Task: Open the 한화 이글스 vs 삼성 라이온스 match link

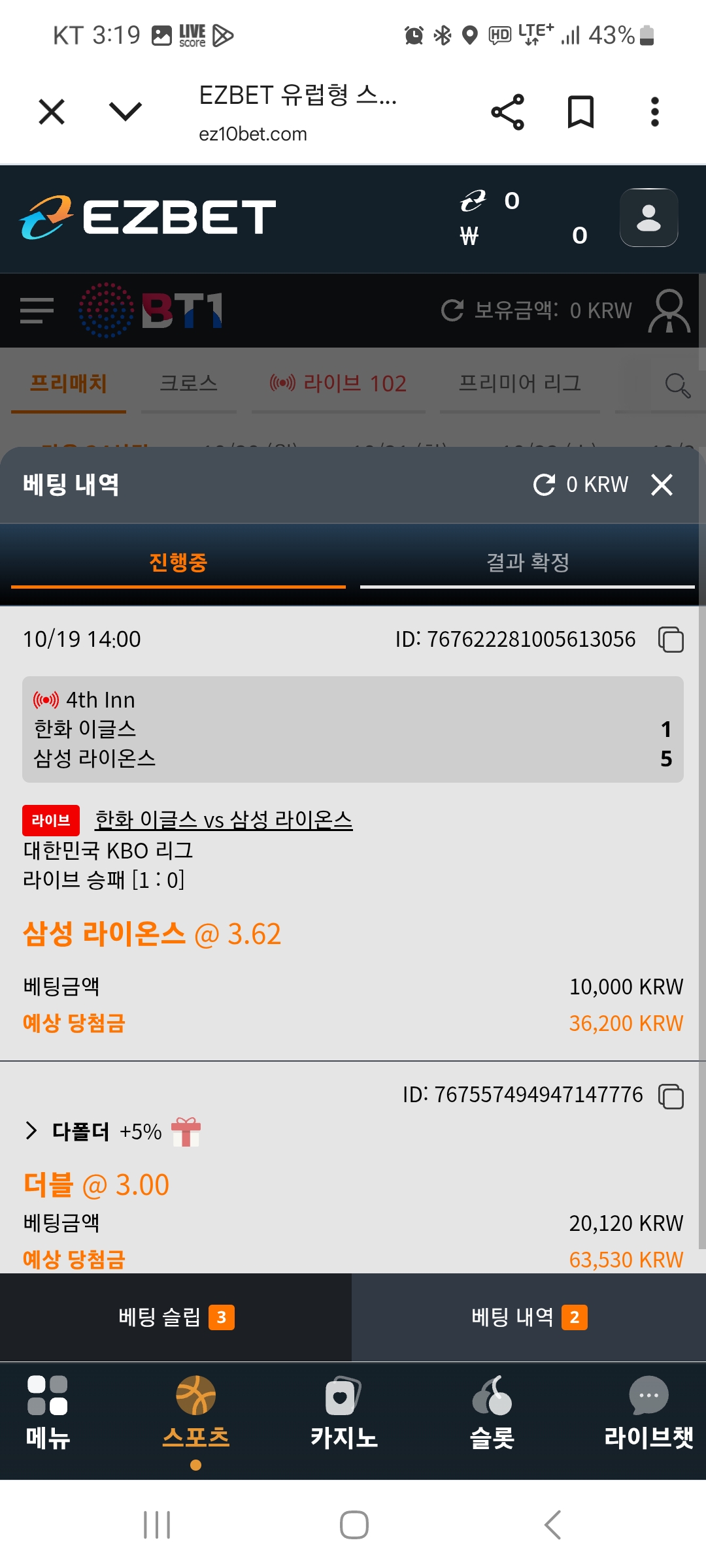Action: [x=224, y=820]
